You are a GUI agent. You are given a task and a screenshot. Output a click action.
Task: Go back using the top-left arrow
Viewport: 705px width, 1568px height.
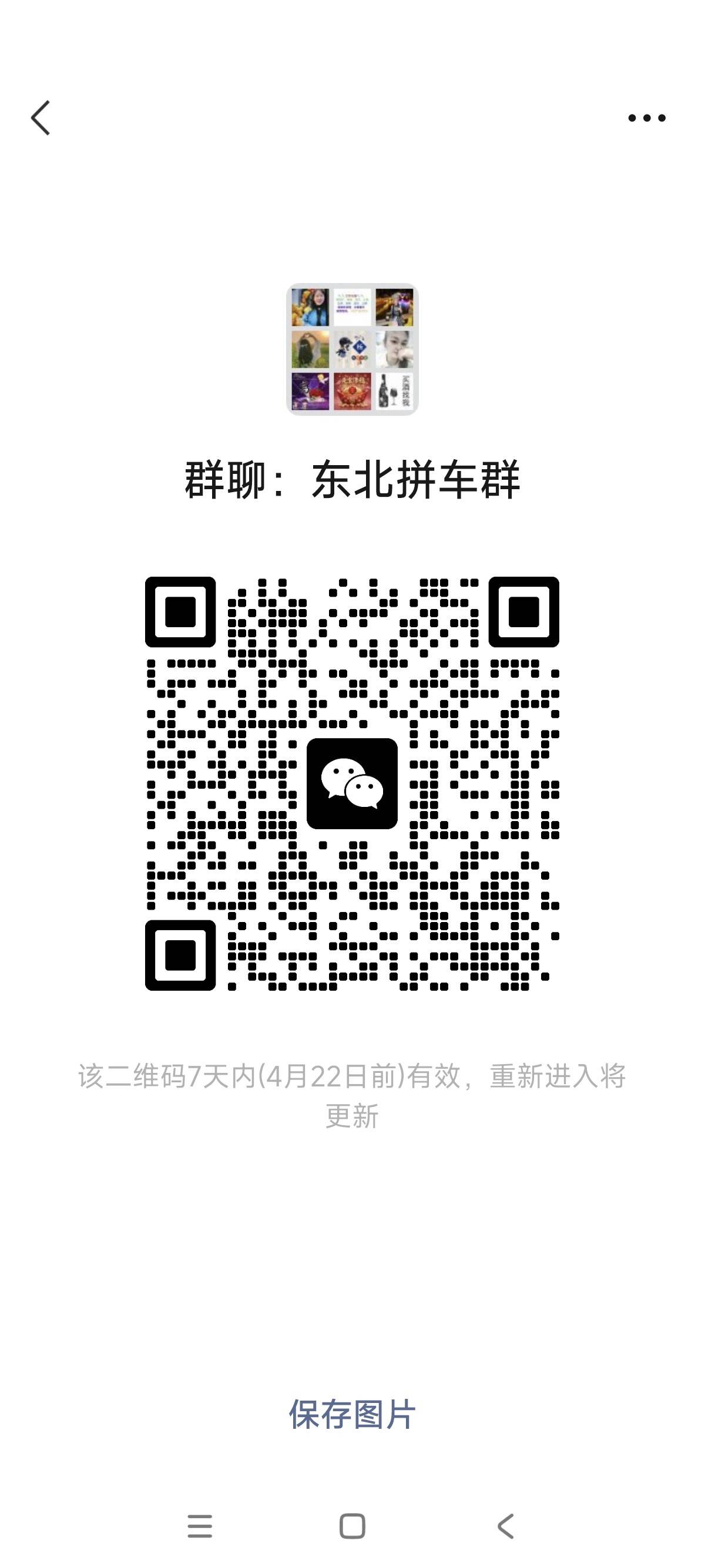click(41, 117)
